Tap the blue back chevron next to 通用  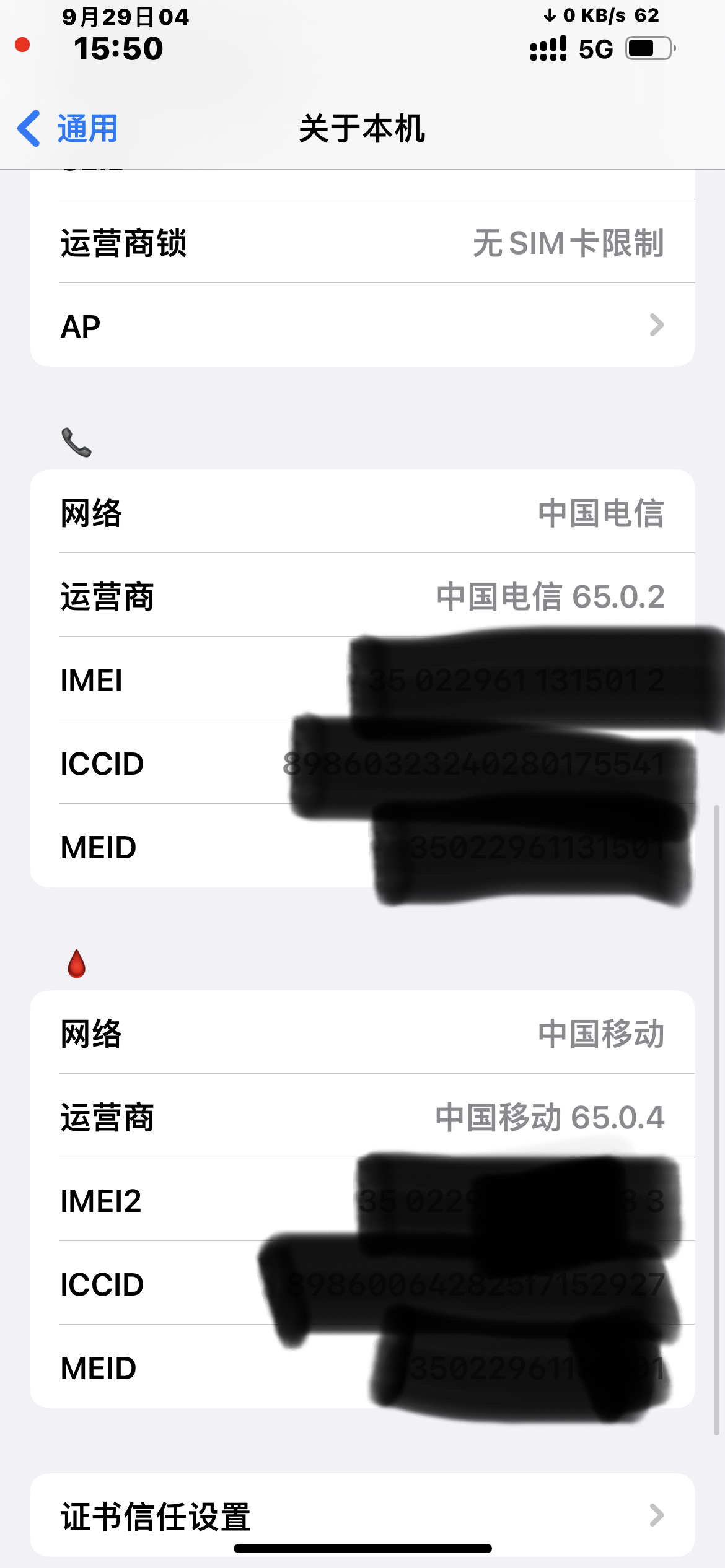pos(30,128)
